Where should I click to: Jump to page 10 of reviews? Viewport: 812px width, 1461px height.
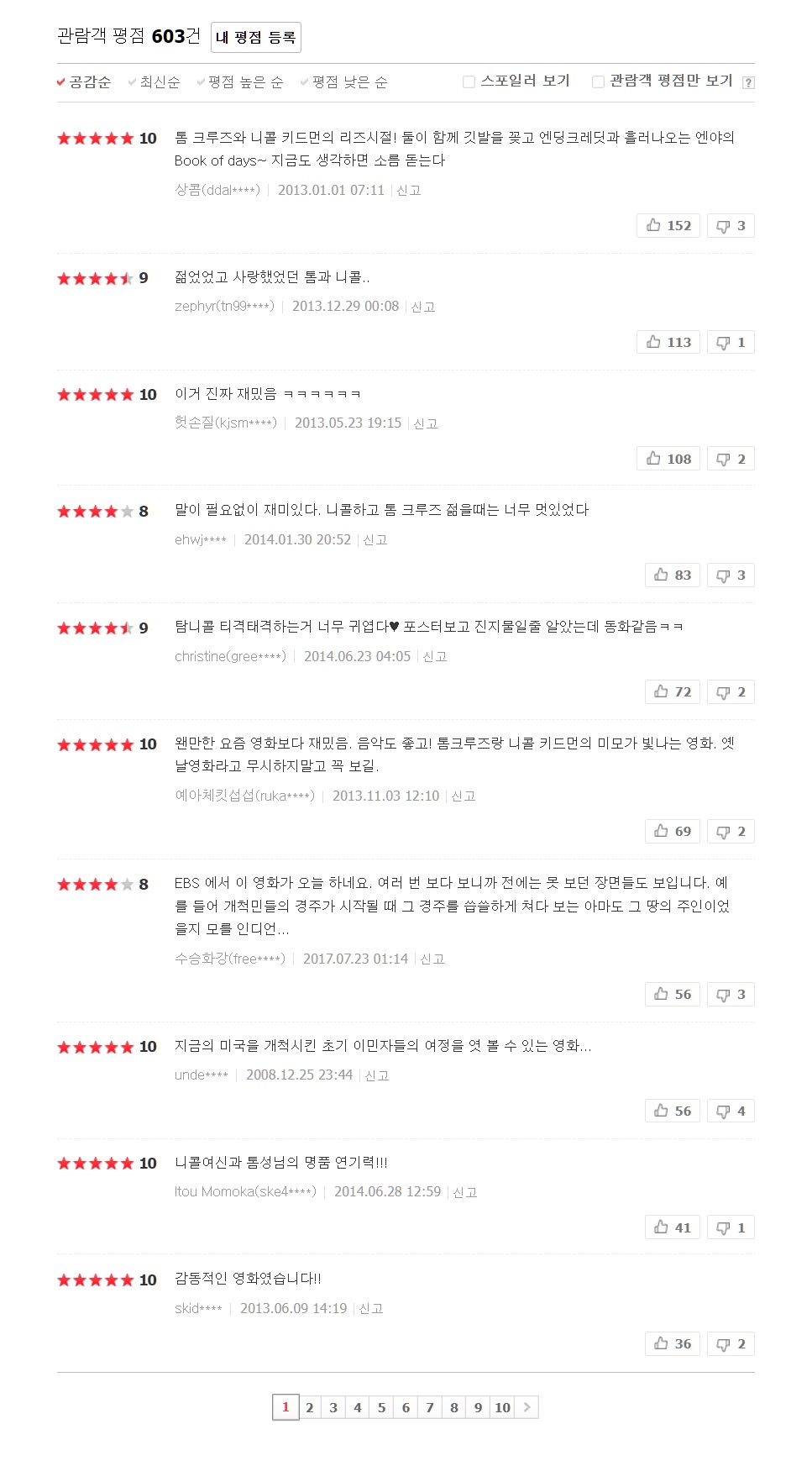(x=502, y=1407)
